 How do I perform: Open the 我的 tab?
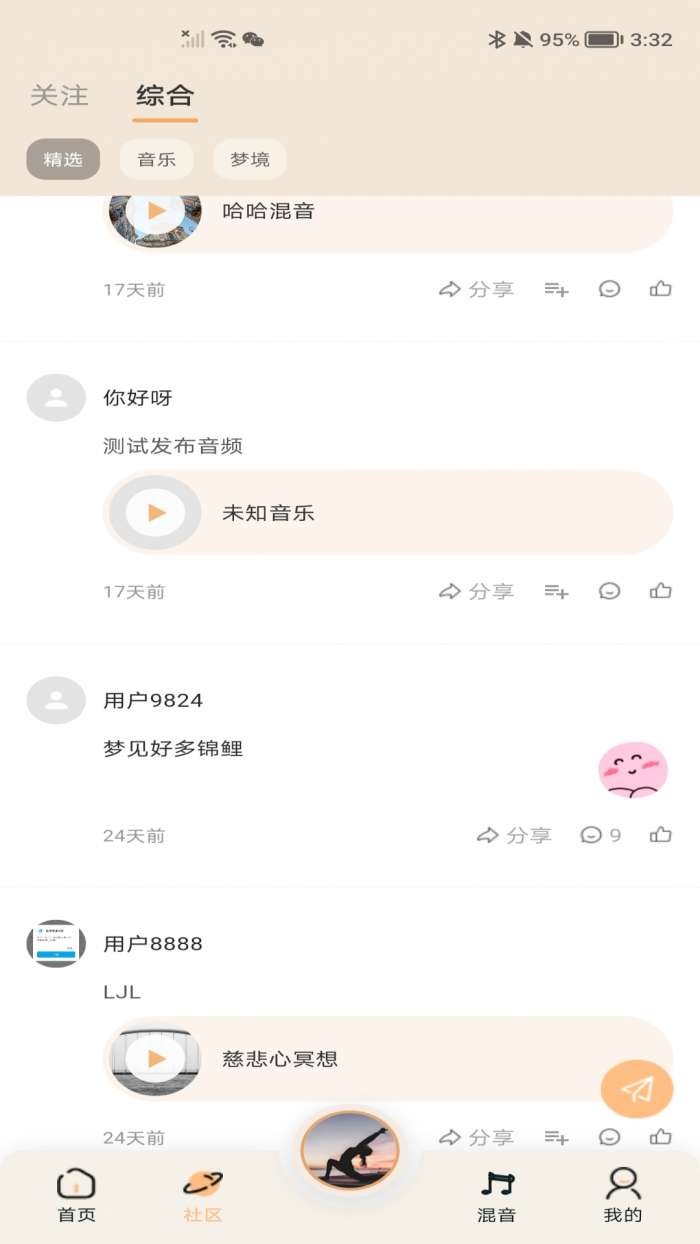pyautogui.click(x=623, y=1195)
